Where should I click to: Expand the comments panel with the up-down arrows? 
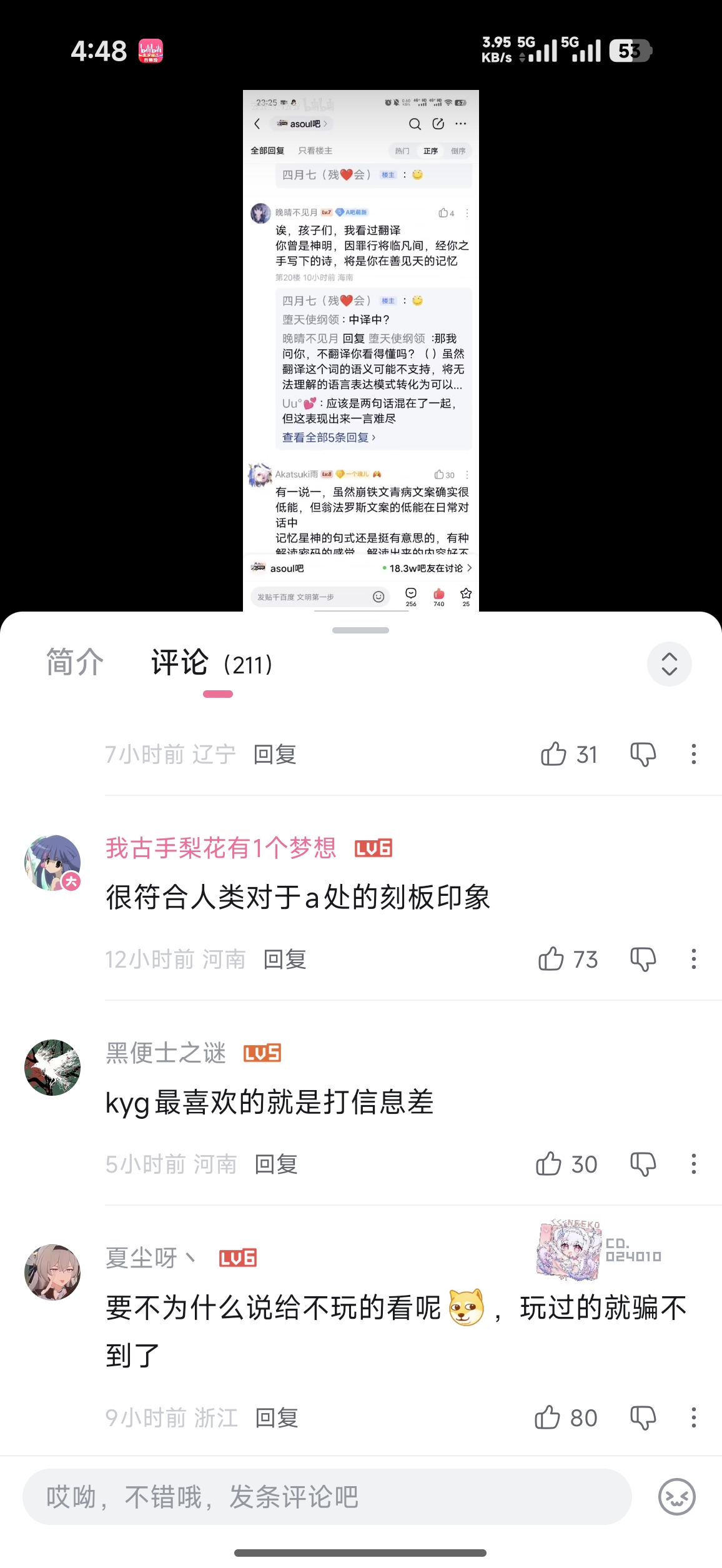pos(669,664)
